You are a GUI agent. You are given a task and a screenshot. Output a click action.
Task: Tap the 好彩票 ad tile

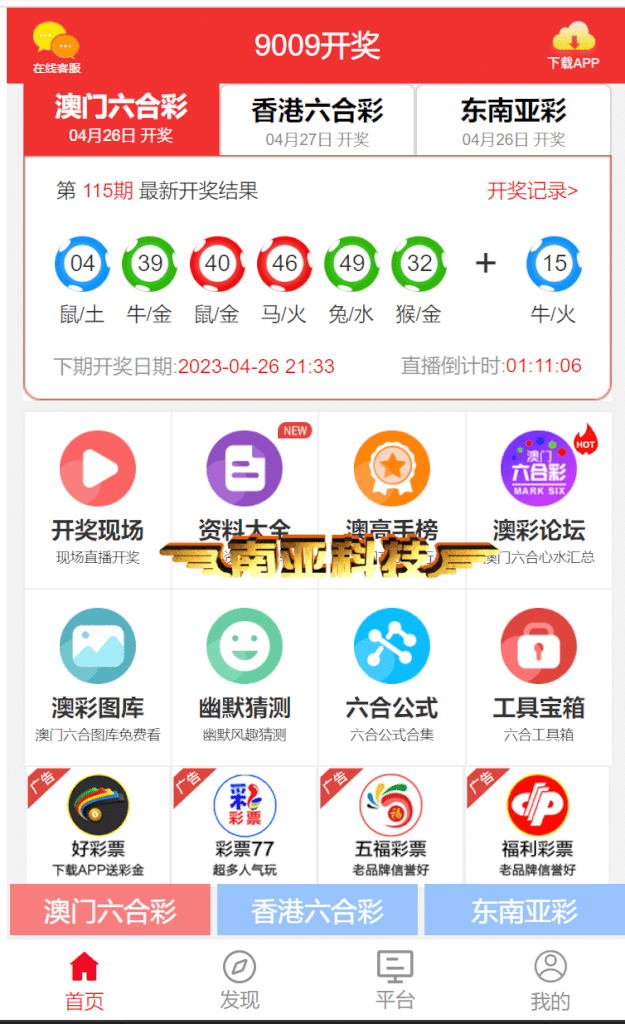98,825
